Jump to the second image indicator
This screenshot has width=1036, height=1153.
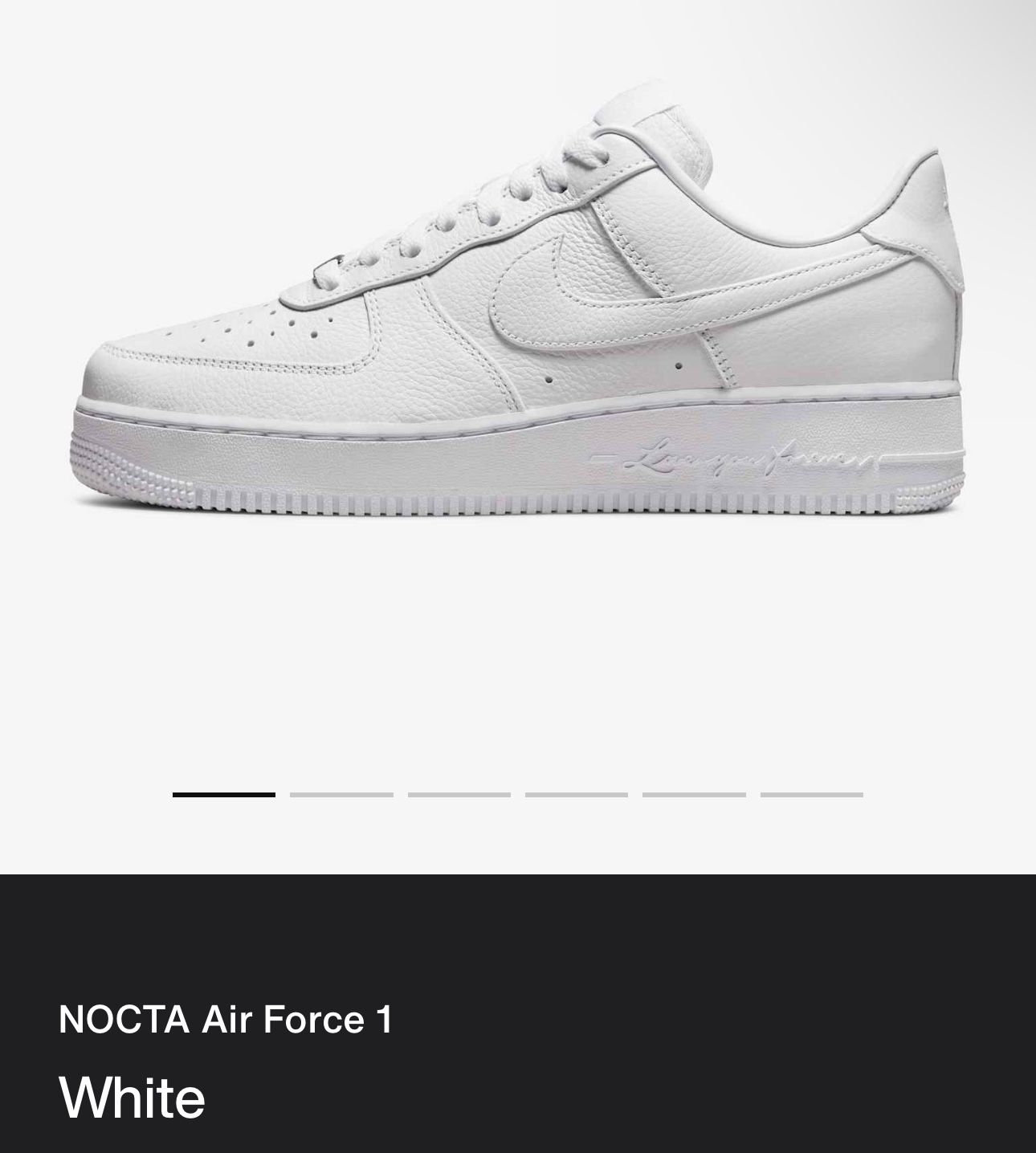tap(341, 795)
